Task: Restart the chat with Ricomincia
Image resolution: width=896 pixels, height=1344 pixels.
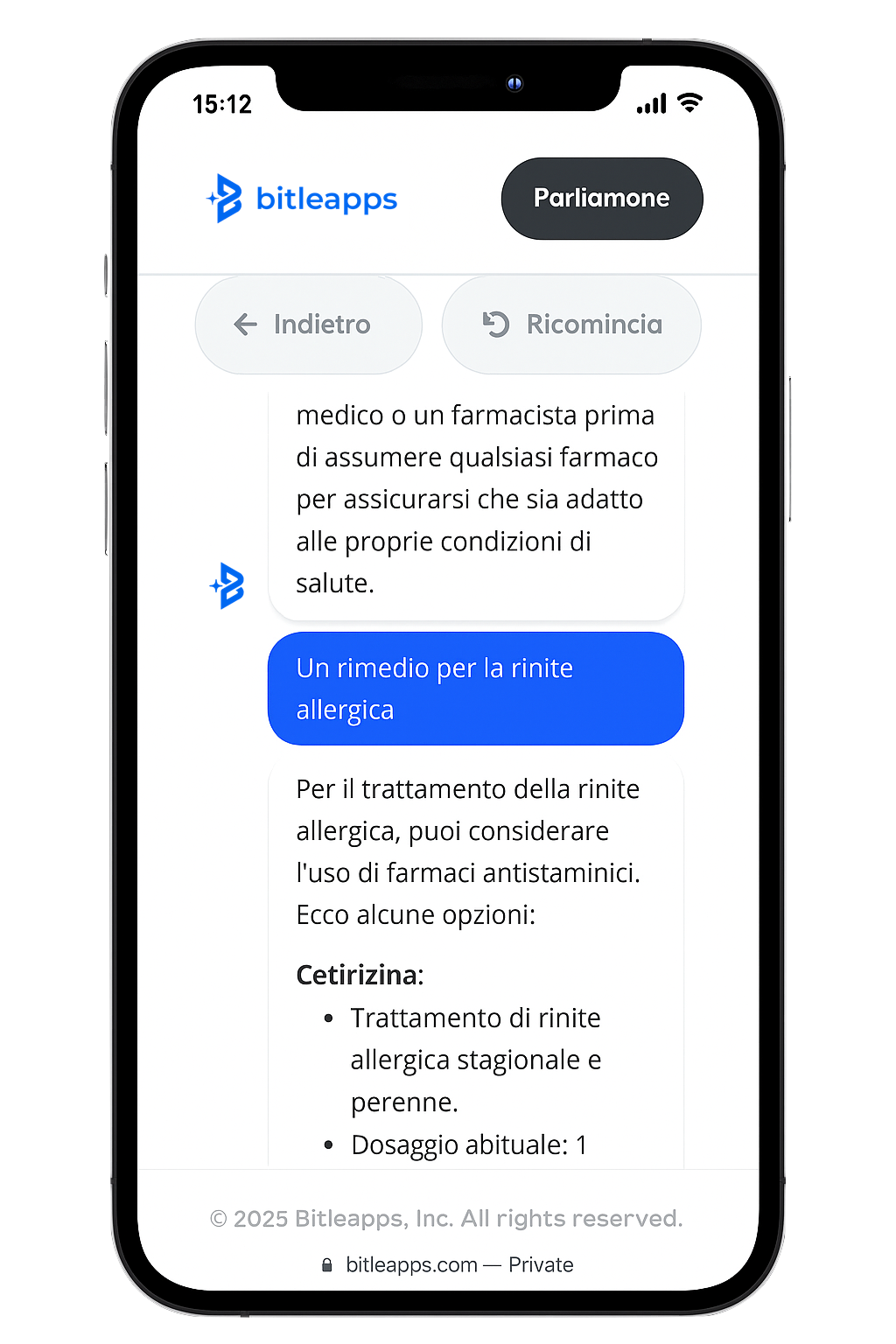Action: 571,325
